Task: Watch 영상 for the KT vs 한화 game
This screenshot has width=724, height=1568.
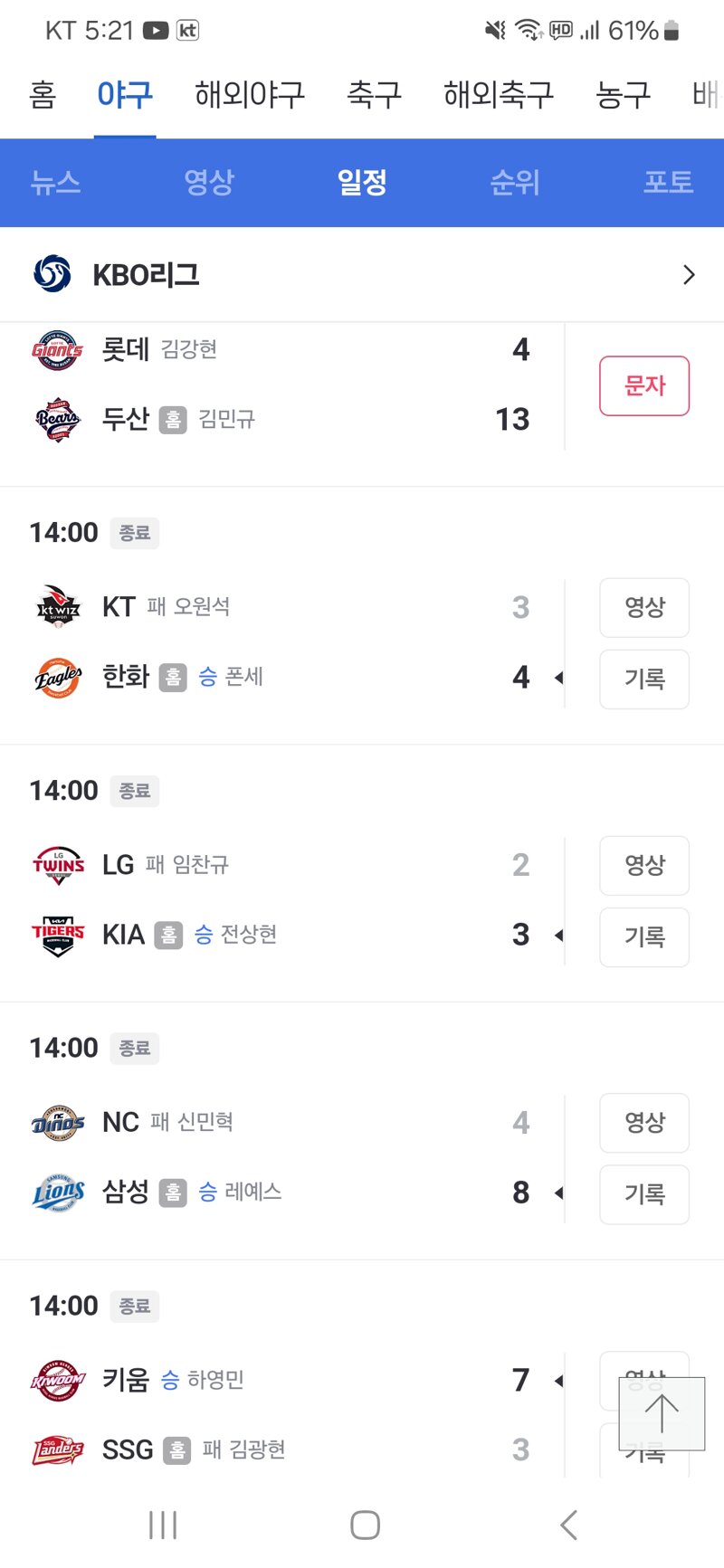Action: tap(644, 608)
